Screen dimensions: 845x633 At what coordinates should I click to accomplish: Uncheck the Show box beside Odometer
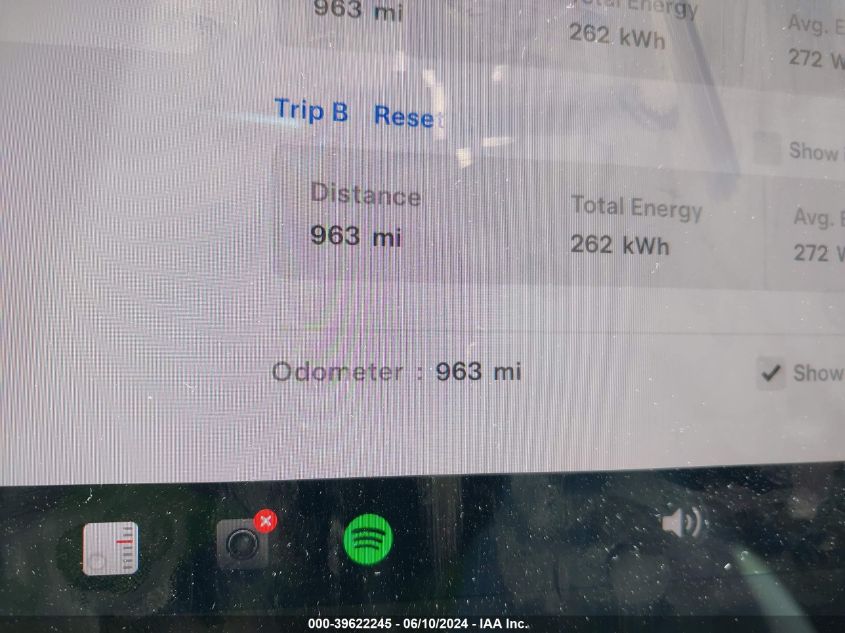pyautogui.click(x=770, y=374)
